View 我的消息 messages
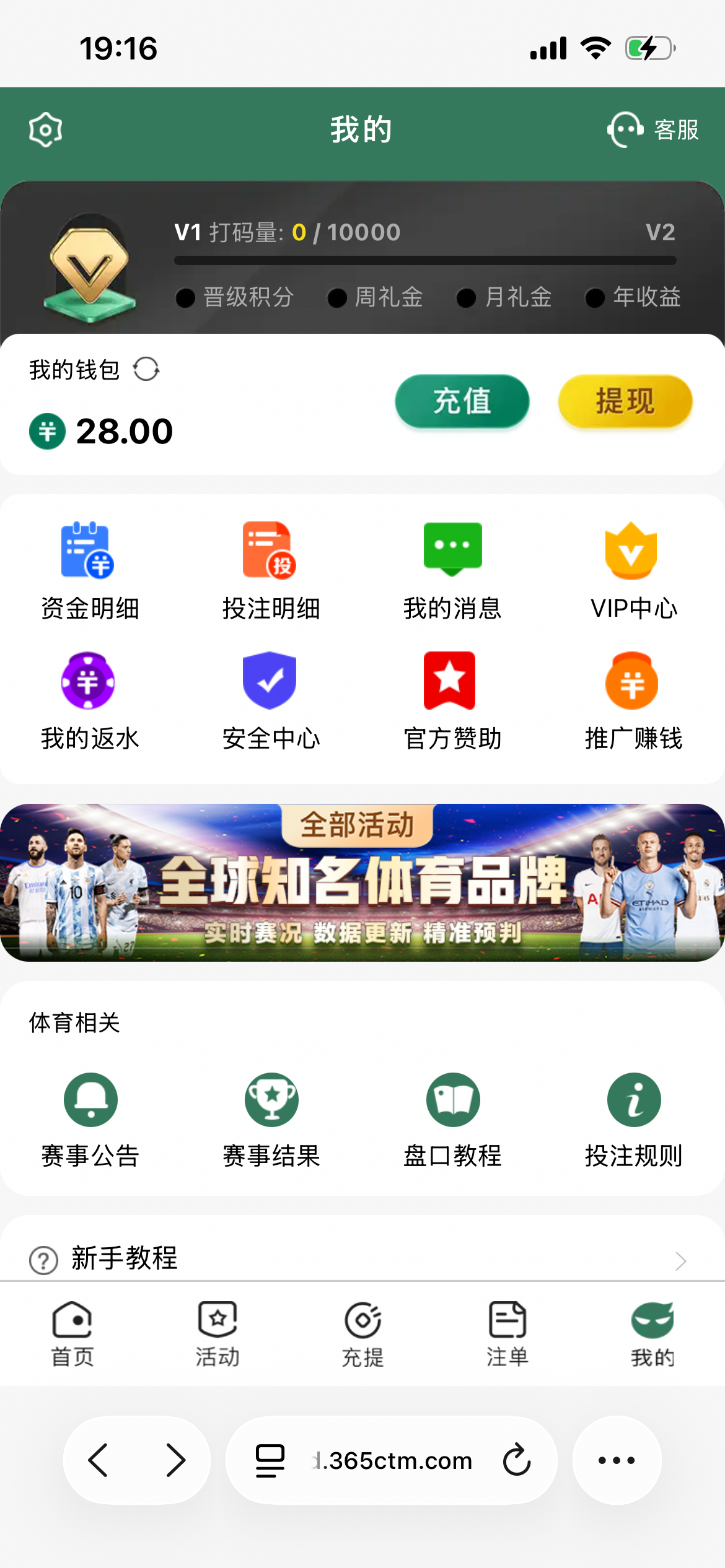Screen dimensions: 725x1568 (x=452, y=570)
